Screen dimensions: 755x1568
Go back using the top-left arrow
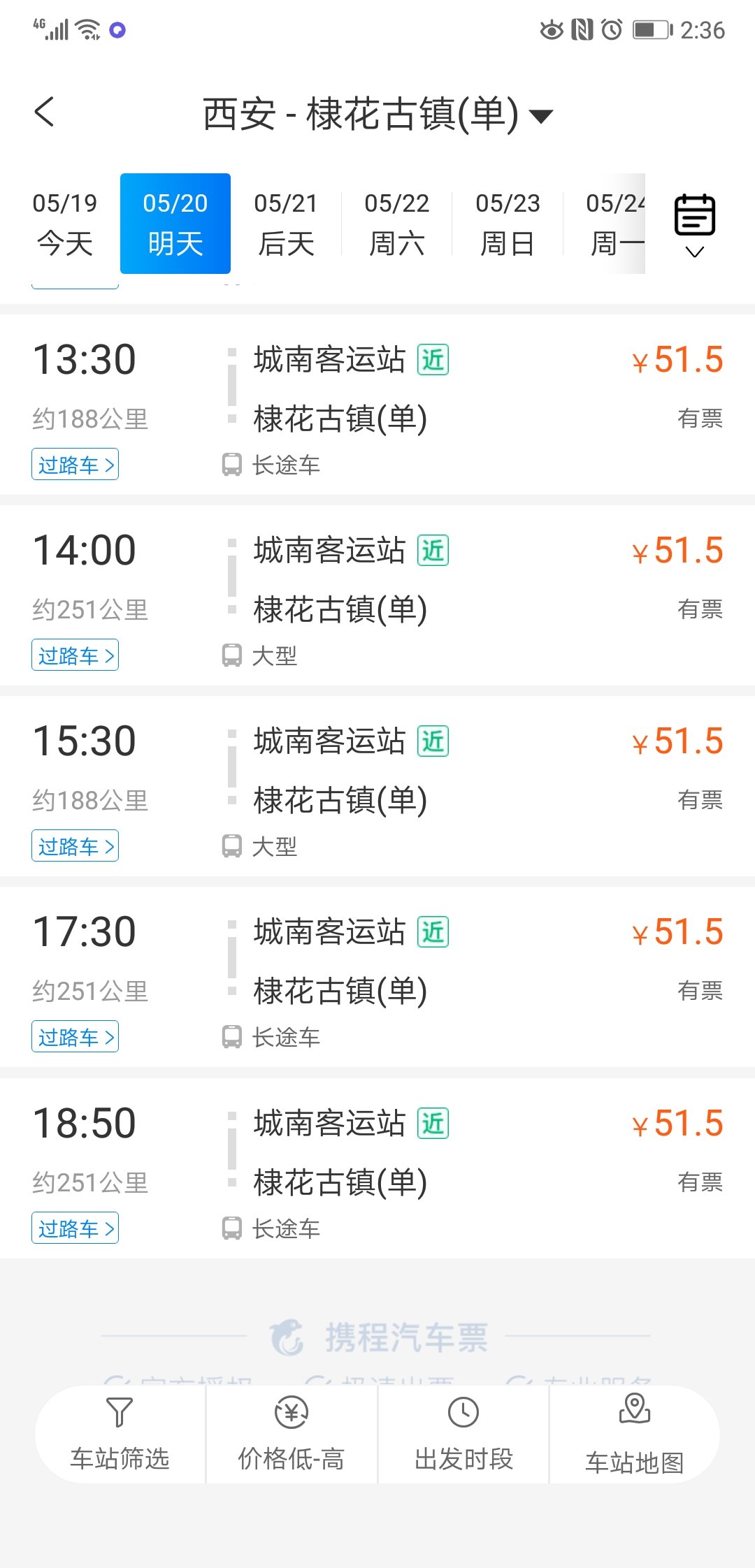pos(44,112)
